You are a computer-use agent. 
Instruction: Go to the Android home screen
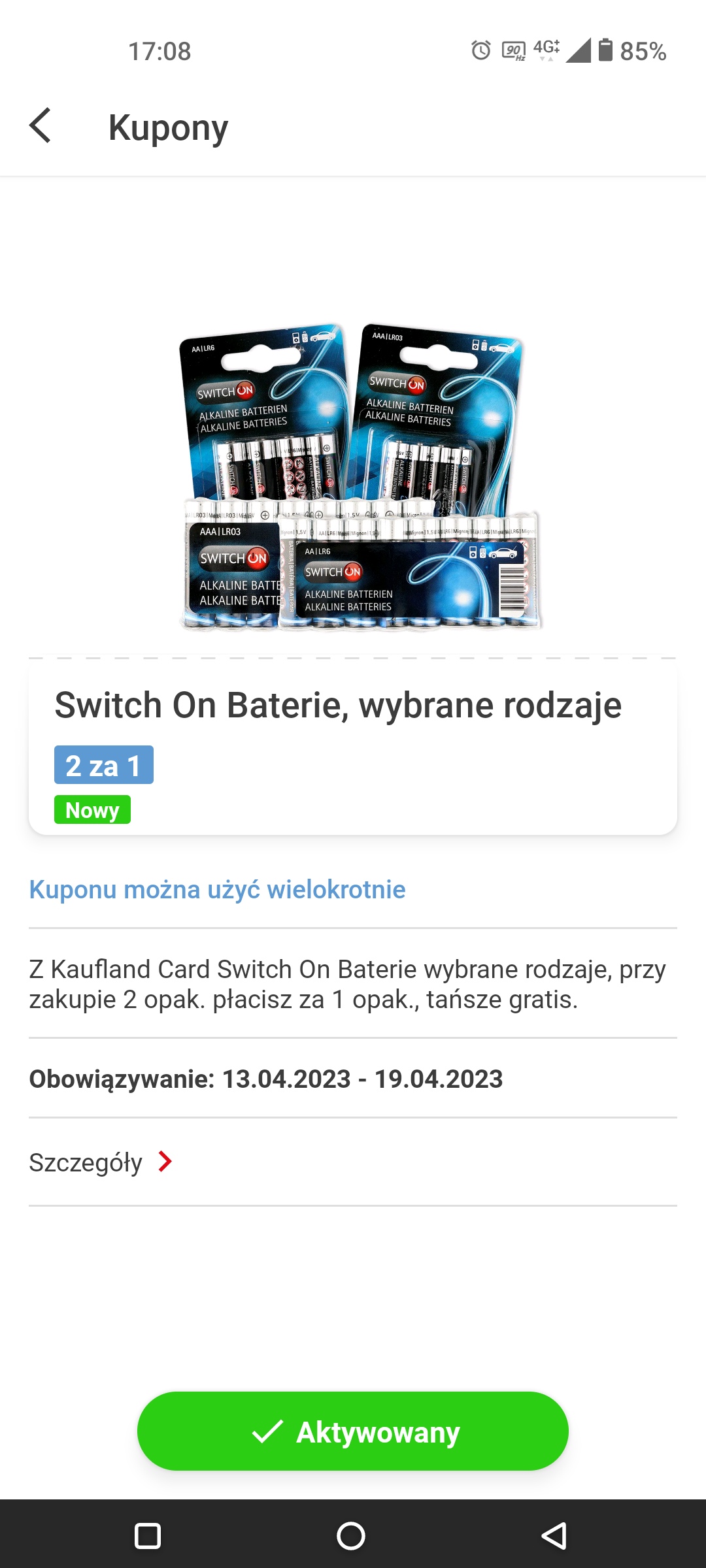[351, 1535]
